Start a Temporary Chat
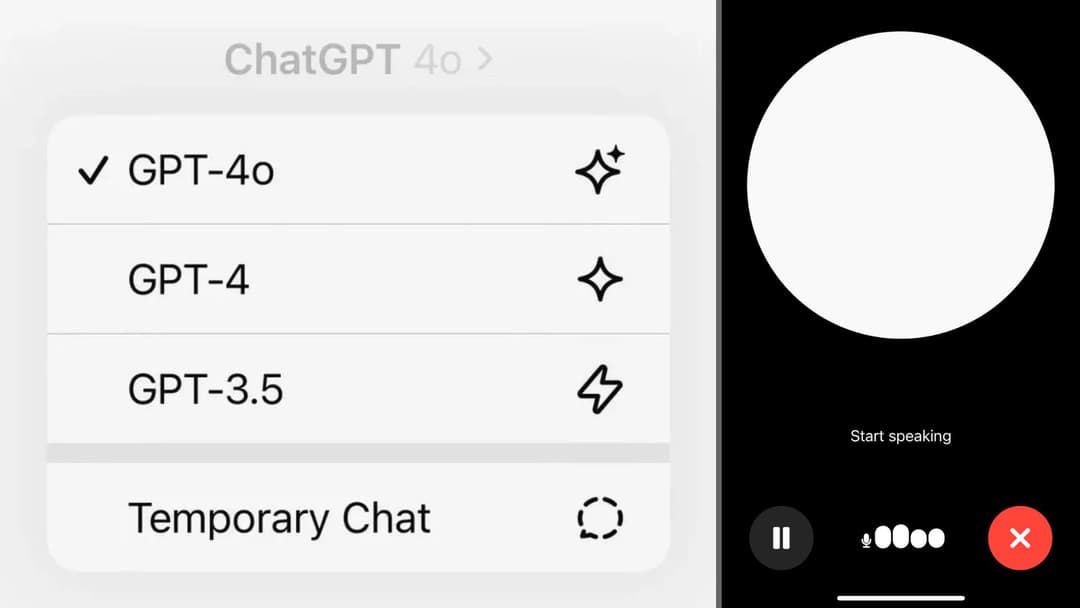This screenshot has height=608, width=1080. [x=356, y=518]
